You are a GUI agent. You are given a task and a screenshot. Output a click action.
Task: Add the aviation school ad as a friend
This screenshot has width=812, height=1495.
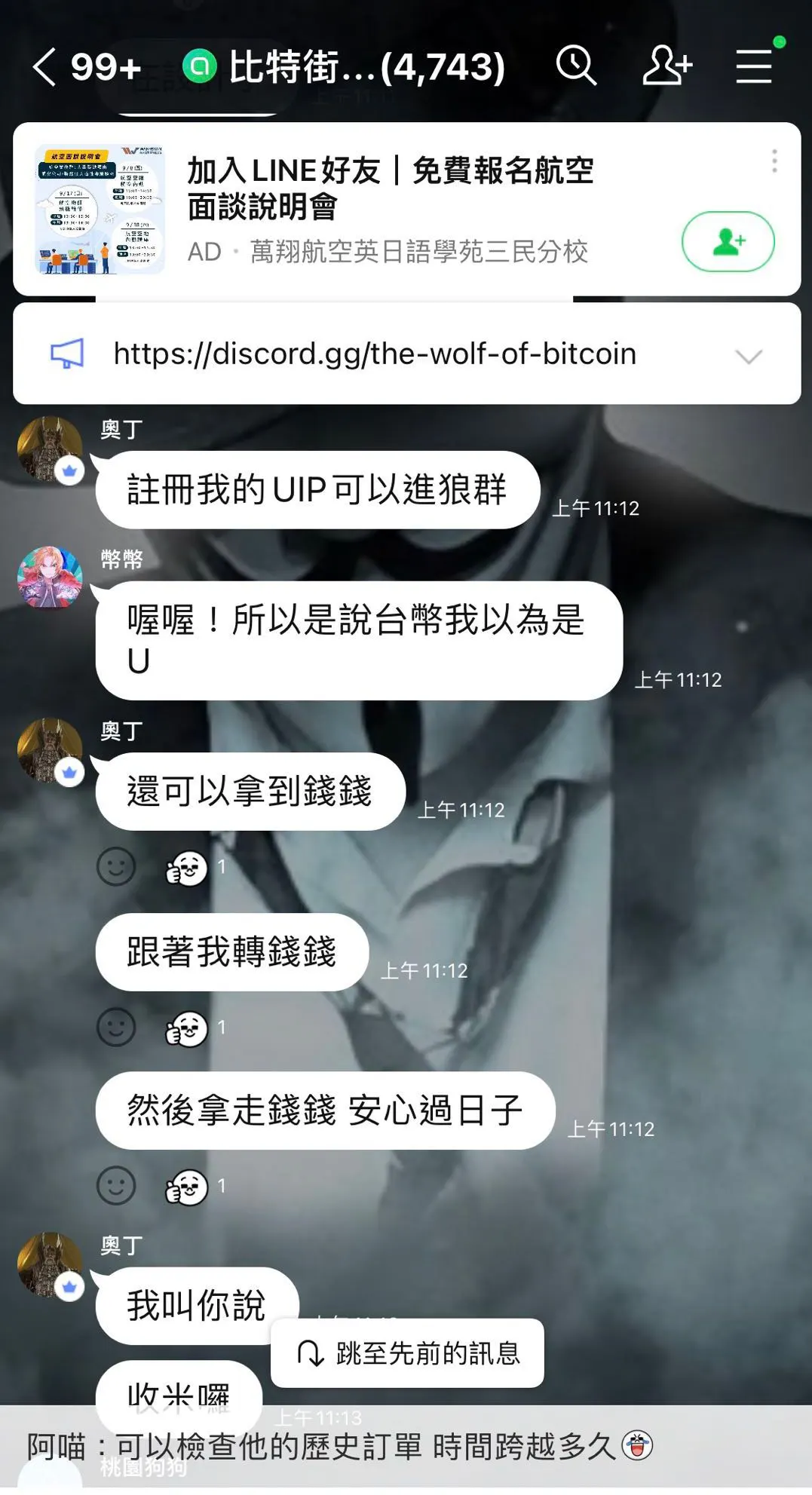pyautogui.click(x=728, y=241)
